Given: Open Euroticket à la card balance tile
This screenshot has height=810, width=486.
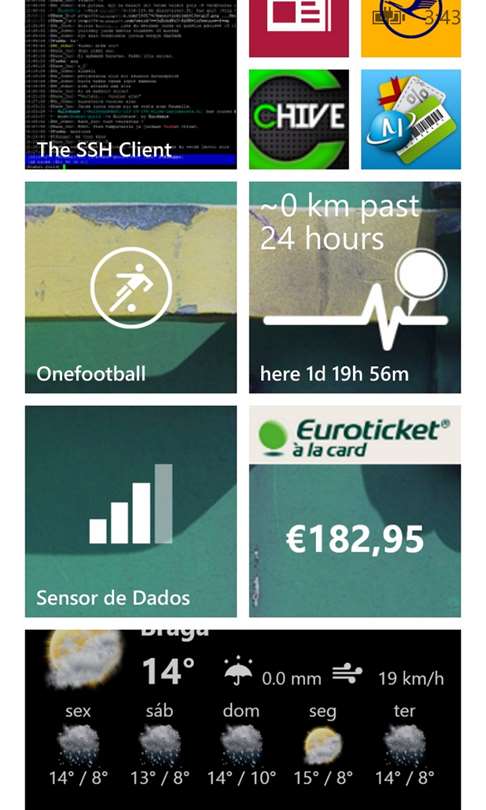Looking at the screenshot, I should tap(355, 511).
